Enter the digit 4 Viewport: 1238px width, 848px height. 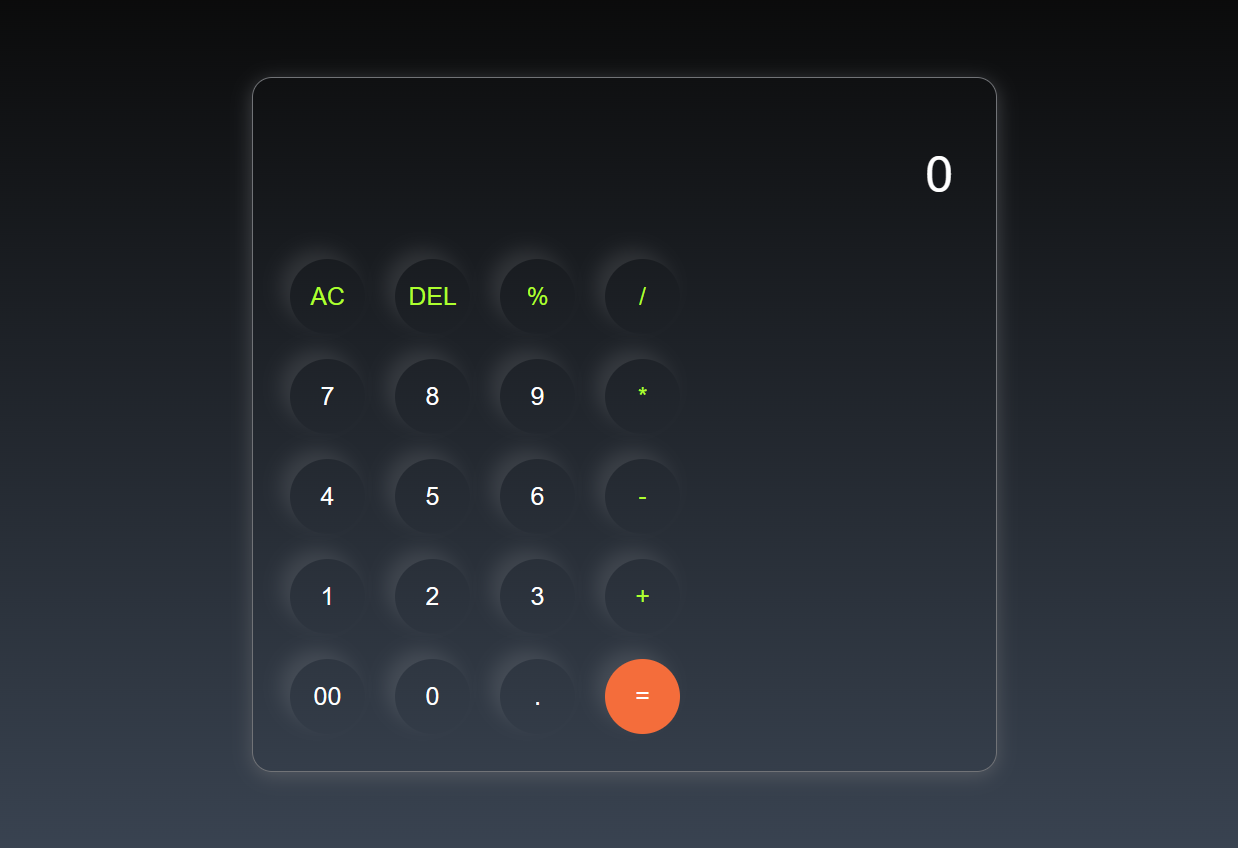point(327,496)
